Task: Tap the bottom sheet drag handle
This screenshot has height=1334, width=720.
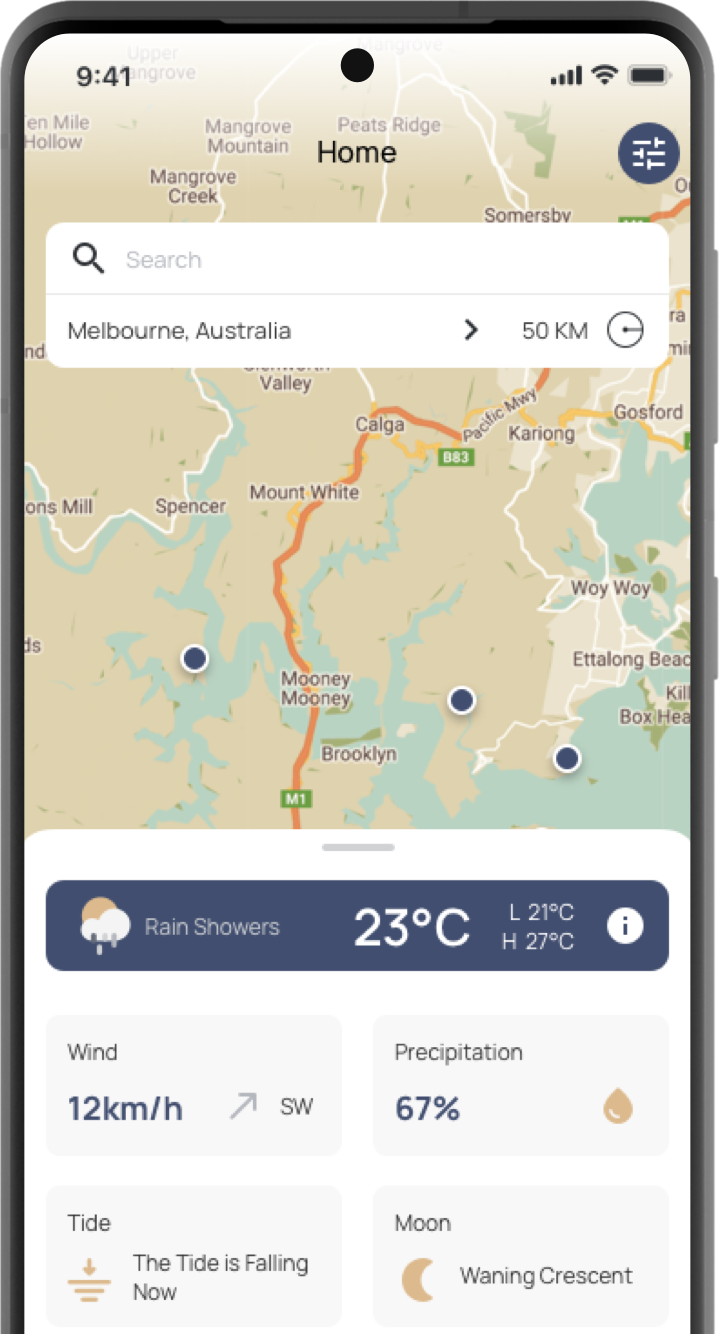Action: tap(358, 847)
